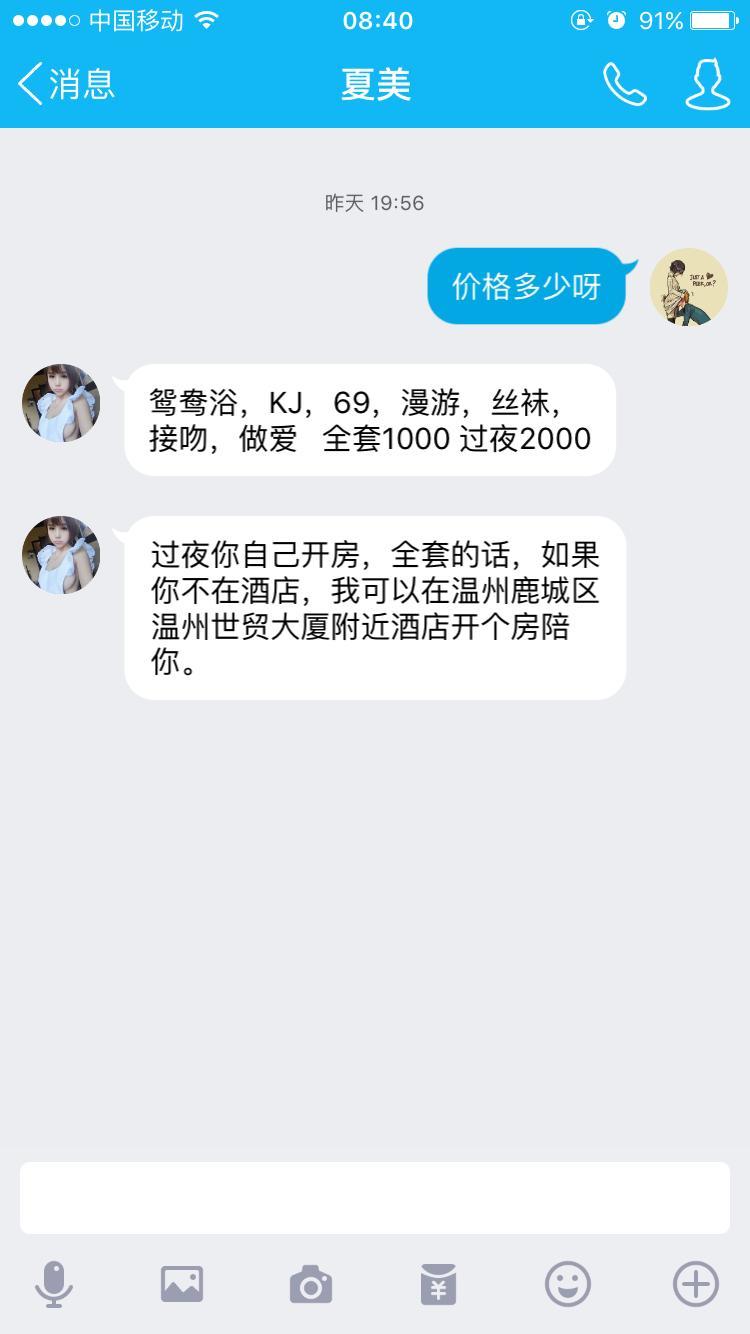Open more options with the plus icon

pos(696,1284)
